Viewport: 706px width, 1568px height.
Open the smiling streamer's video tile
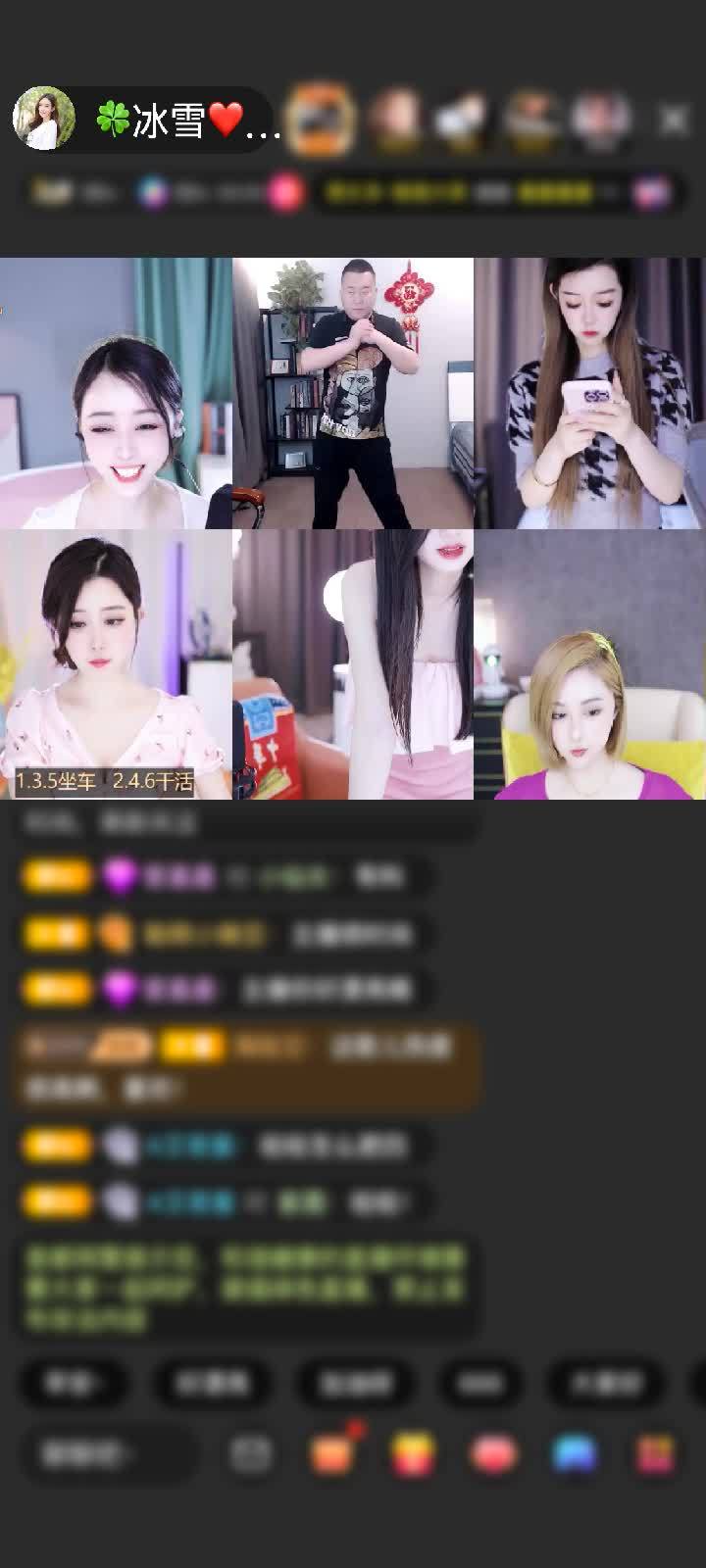click(x=116, y=393)
